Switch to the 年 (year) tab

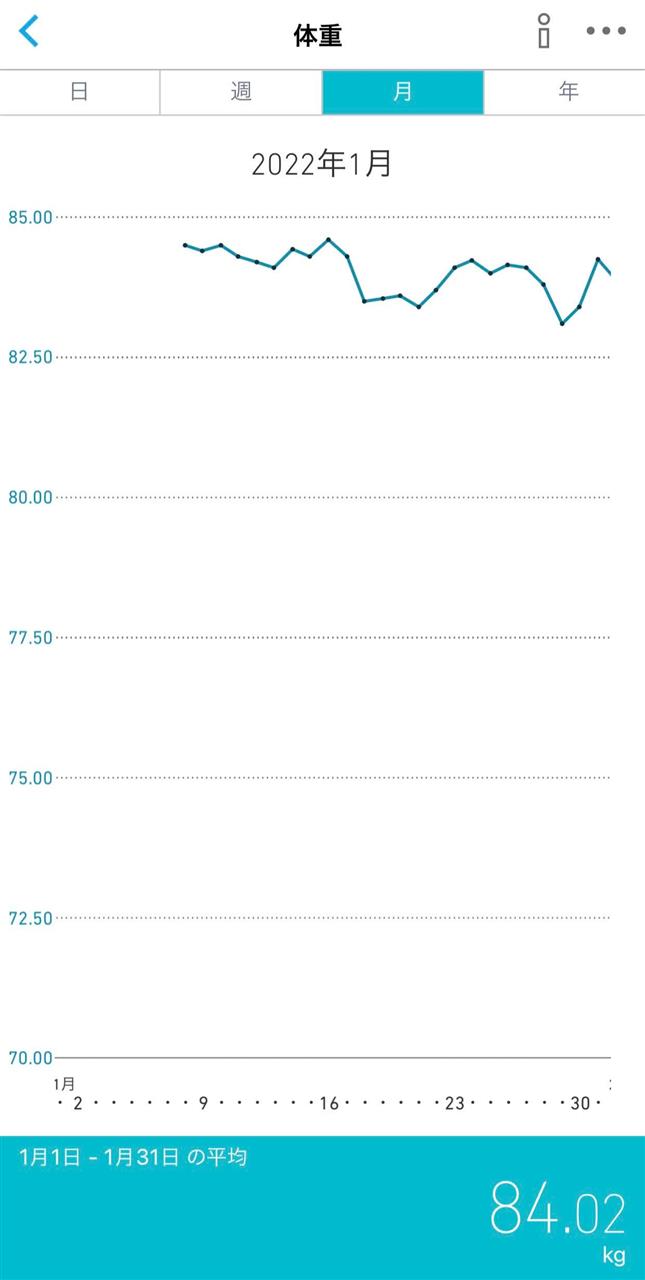click(565, 92)
